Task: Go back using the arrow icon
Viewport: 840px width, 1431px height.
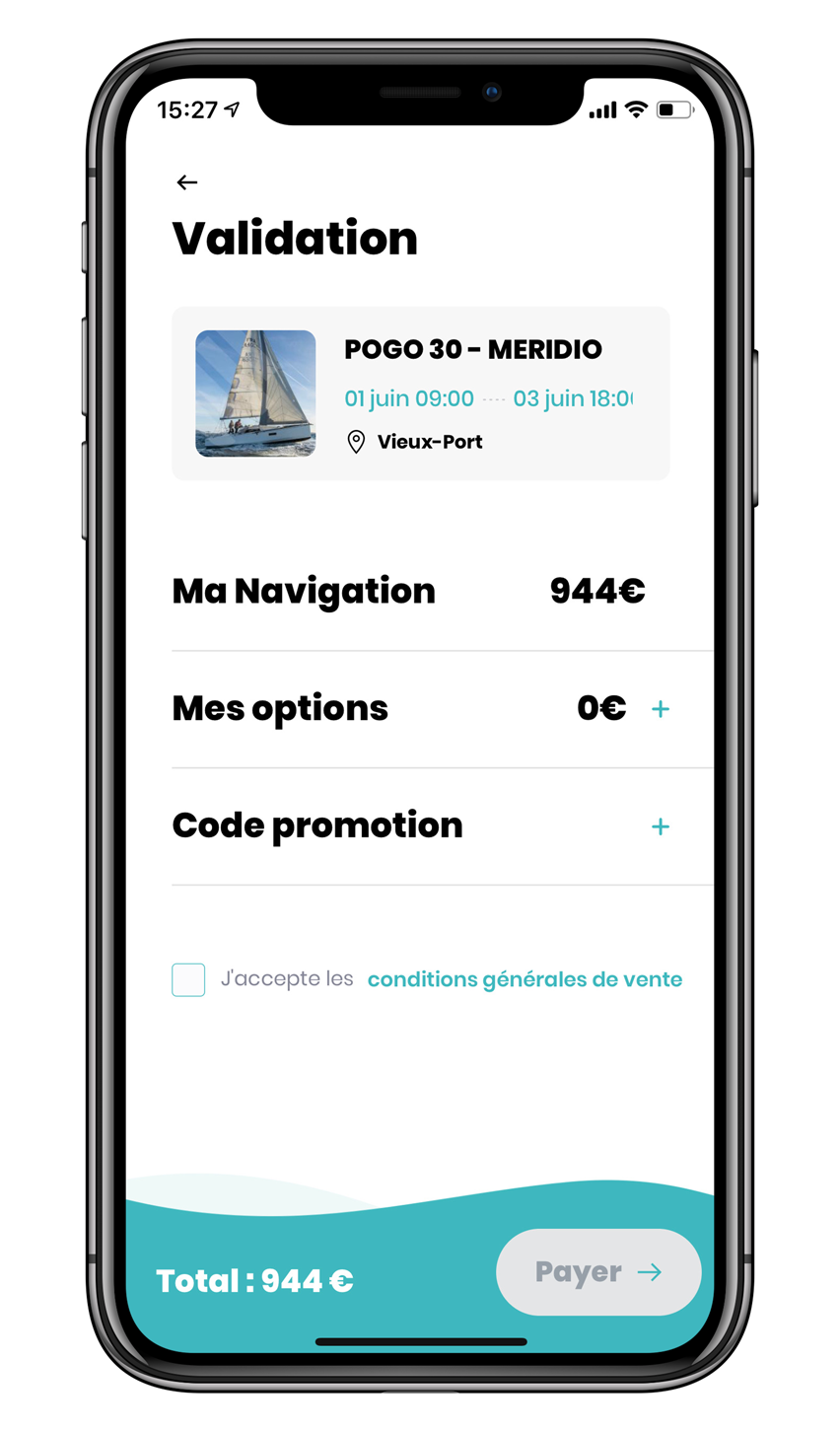Action: 186,182
